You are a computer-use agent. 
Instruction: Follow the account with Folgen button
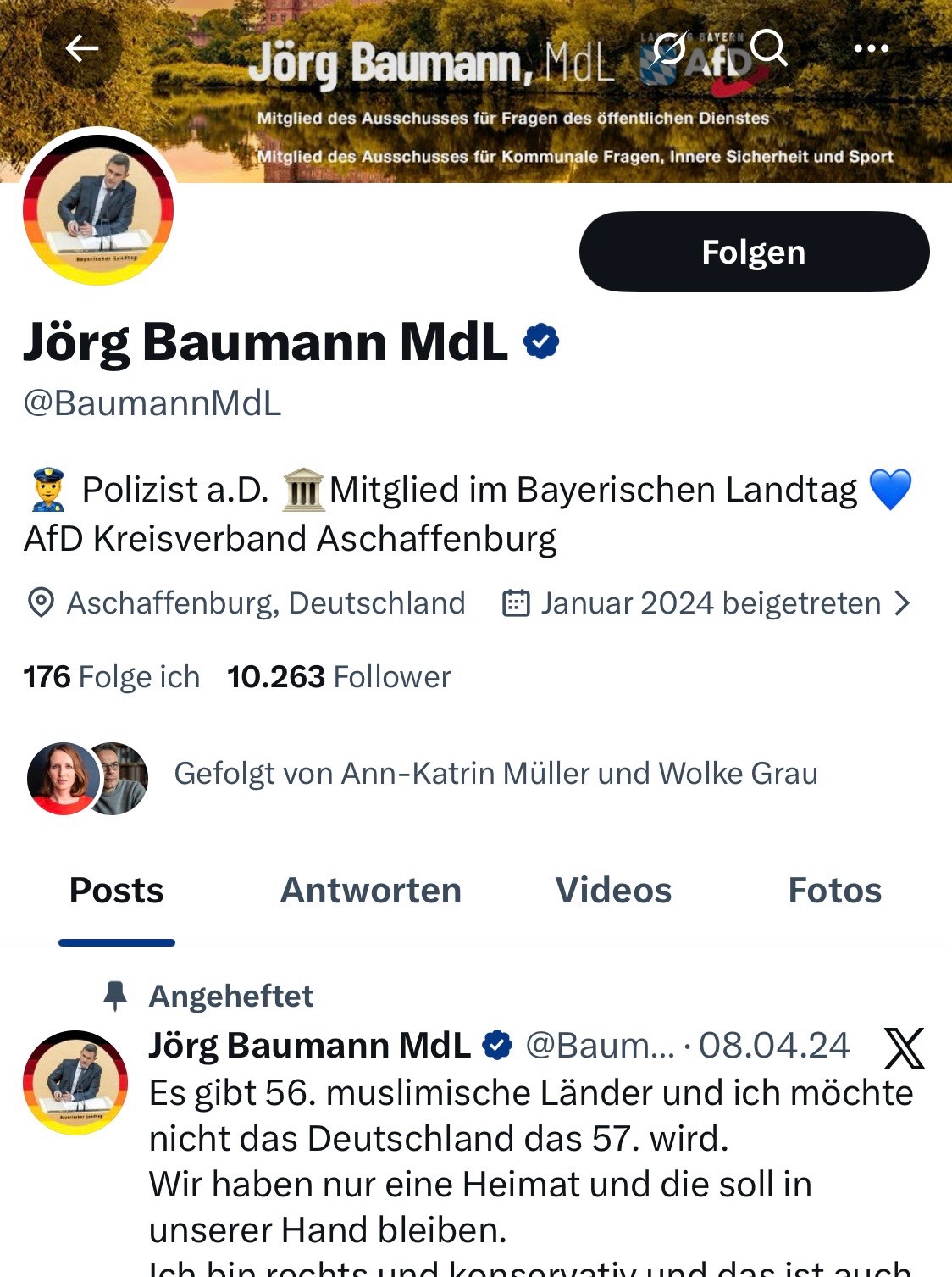pos(754,252)
